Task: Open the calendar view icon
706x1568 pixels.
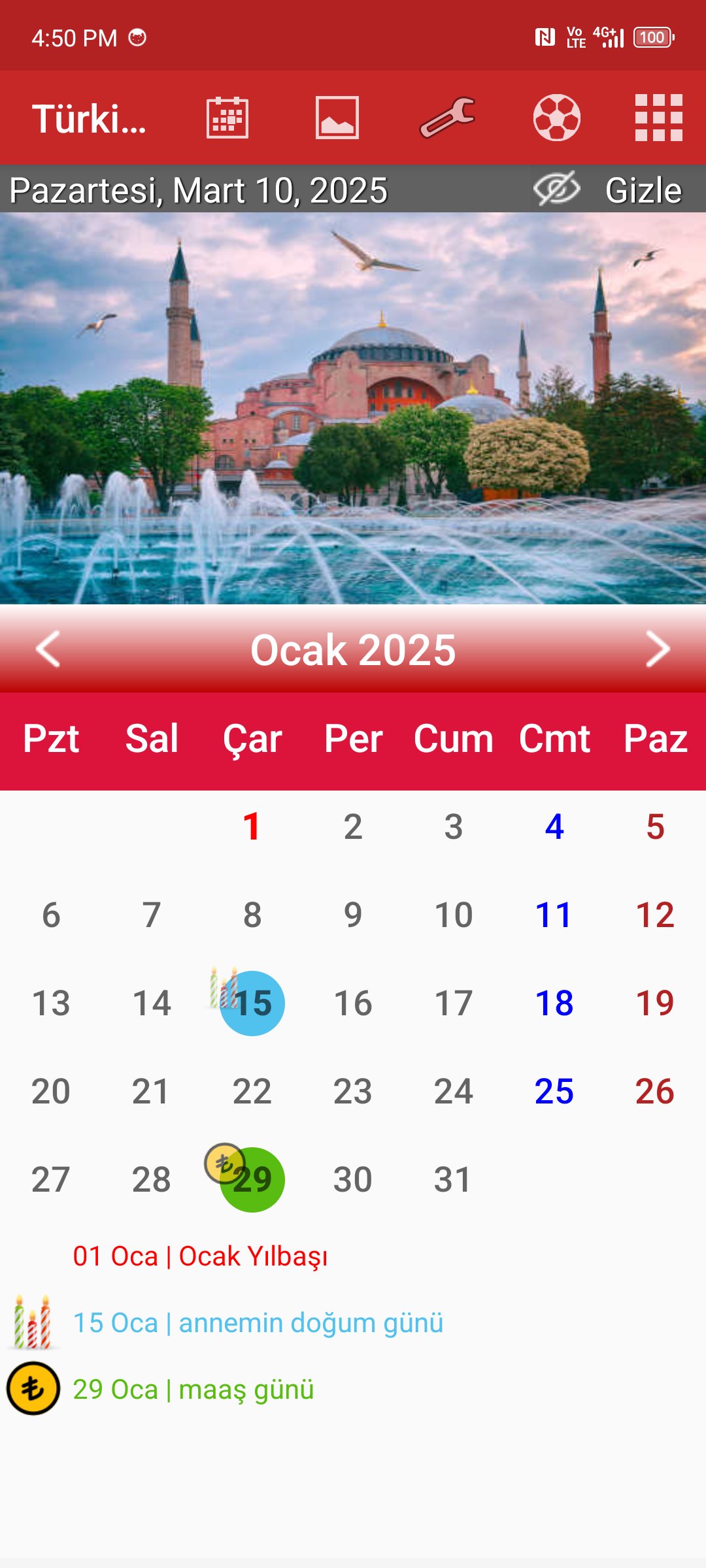Action: [x=227, y=118]
